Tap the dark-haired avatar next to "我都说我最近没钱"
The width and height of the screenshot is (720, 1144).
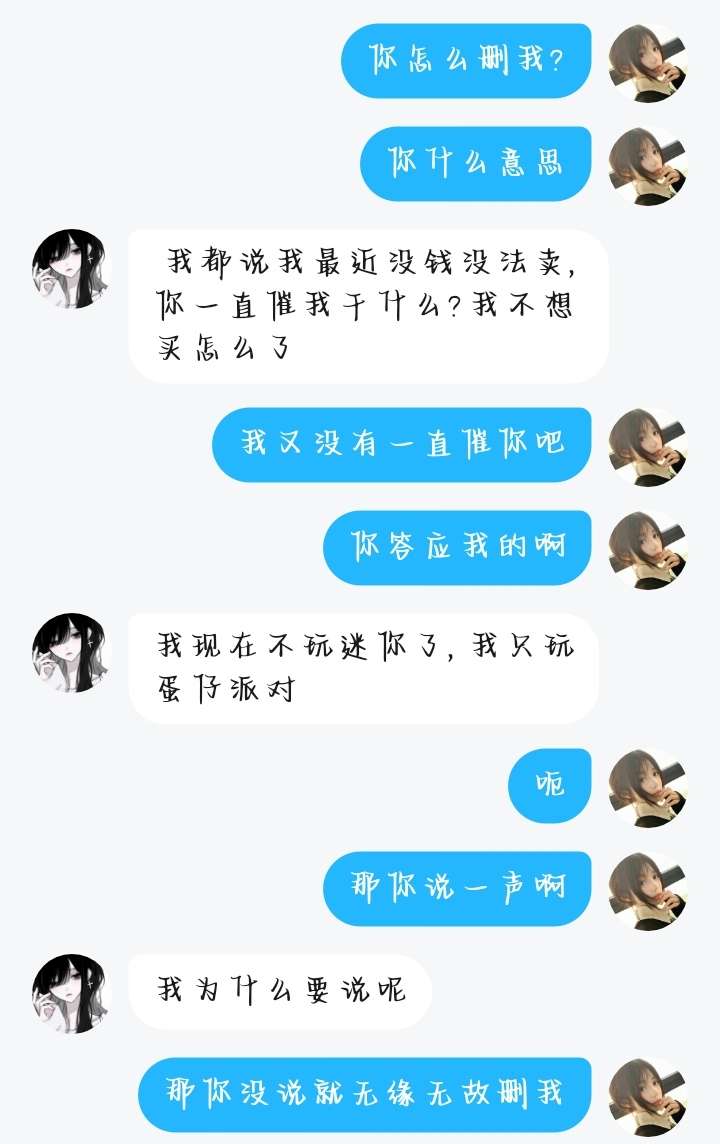coord(70,269)
